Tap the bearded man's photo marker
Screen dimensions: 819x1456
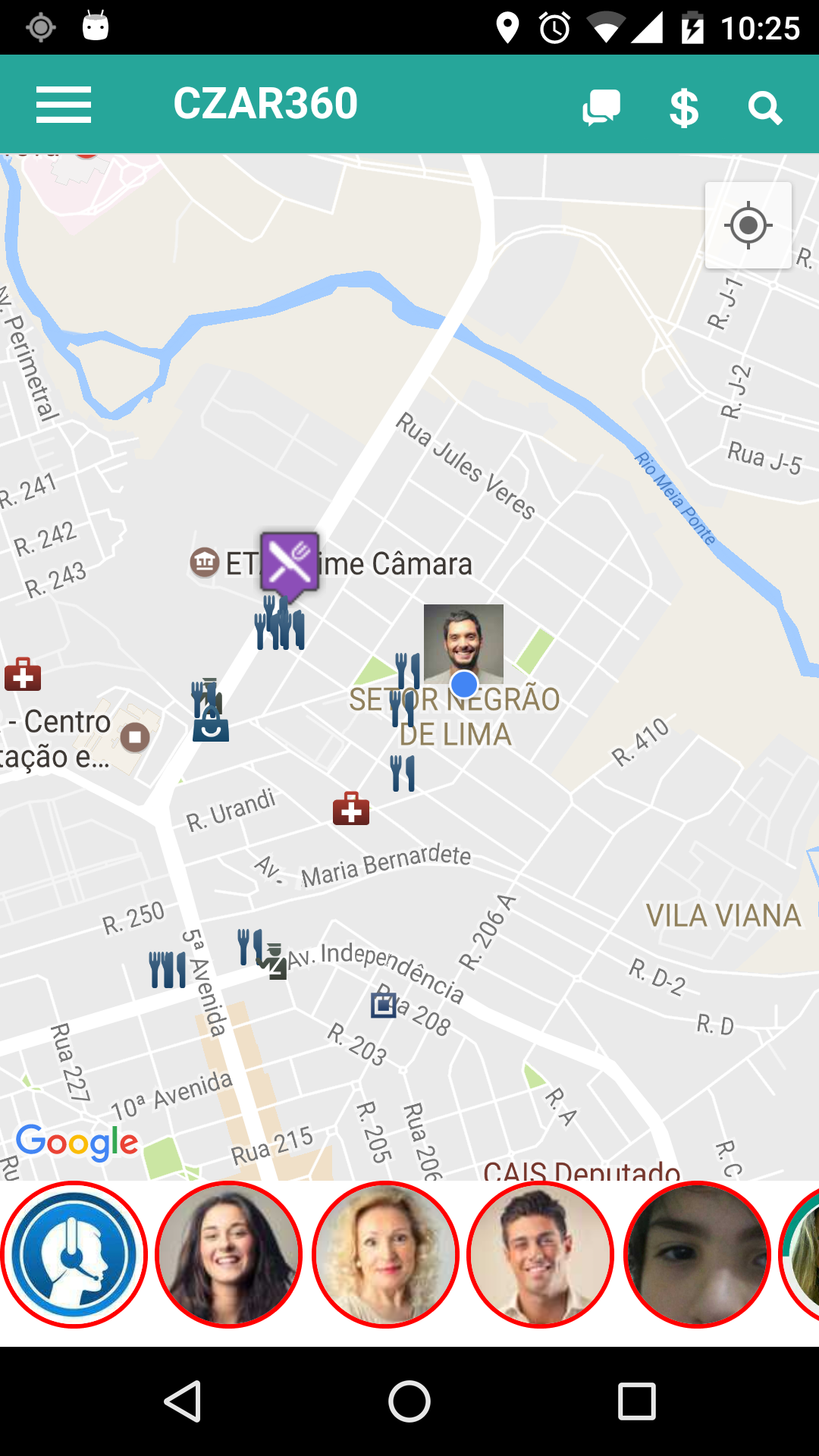(x=463, y=642)
